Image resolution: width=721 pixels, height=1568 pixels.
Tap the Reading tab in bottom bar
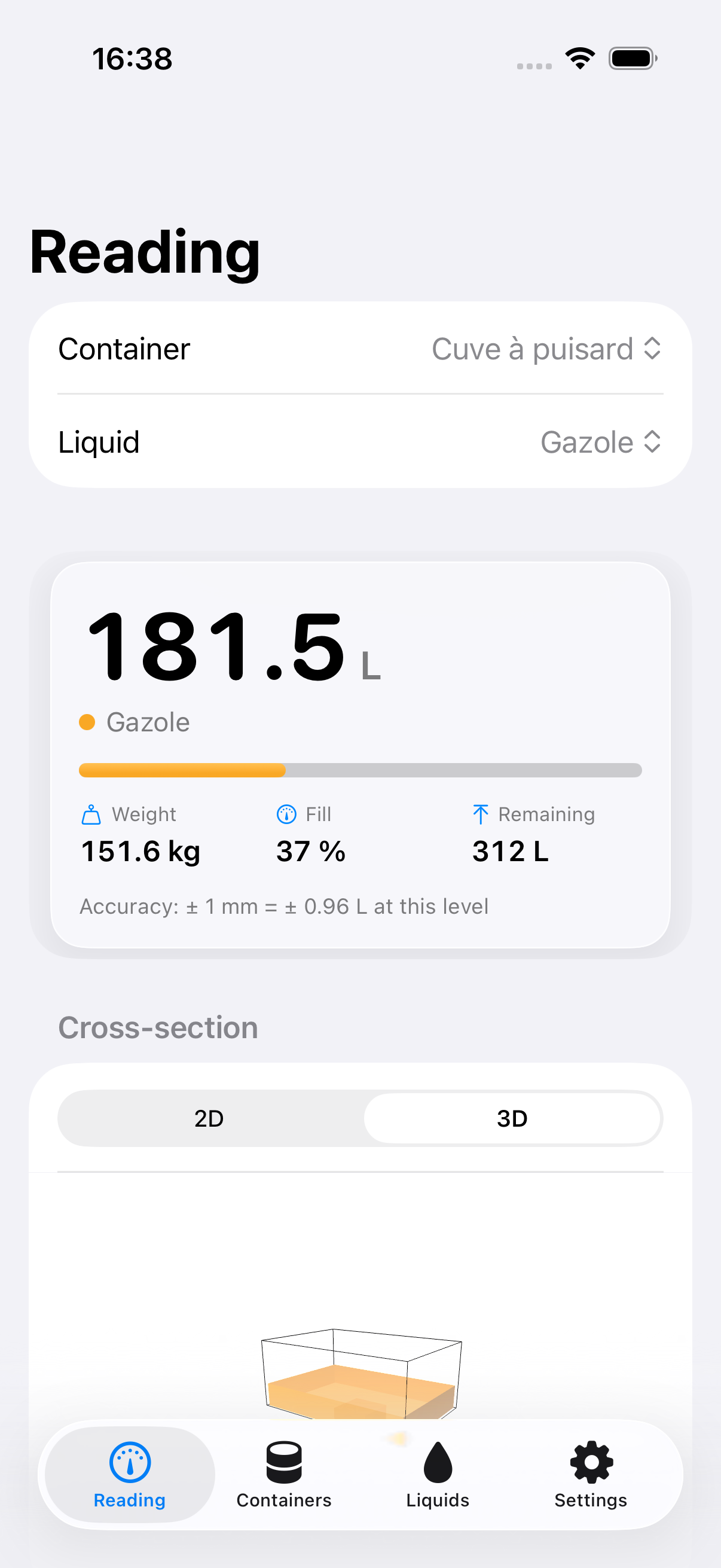pyautogui.click(x=130, y=1474)
